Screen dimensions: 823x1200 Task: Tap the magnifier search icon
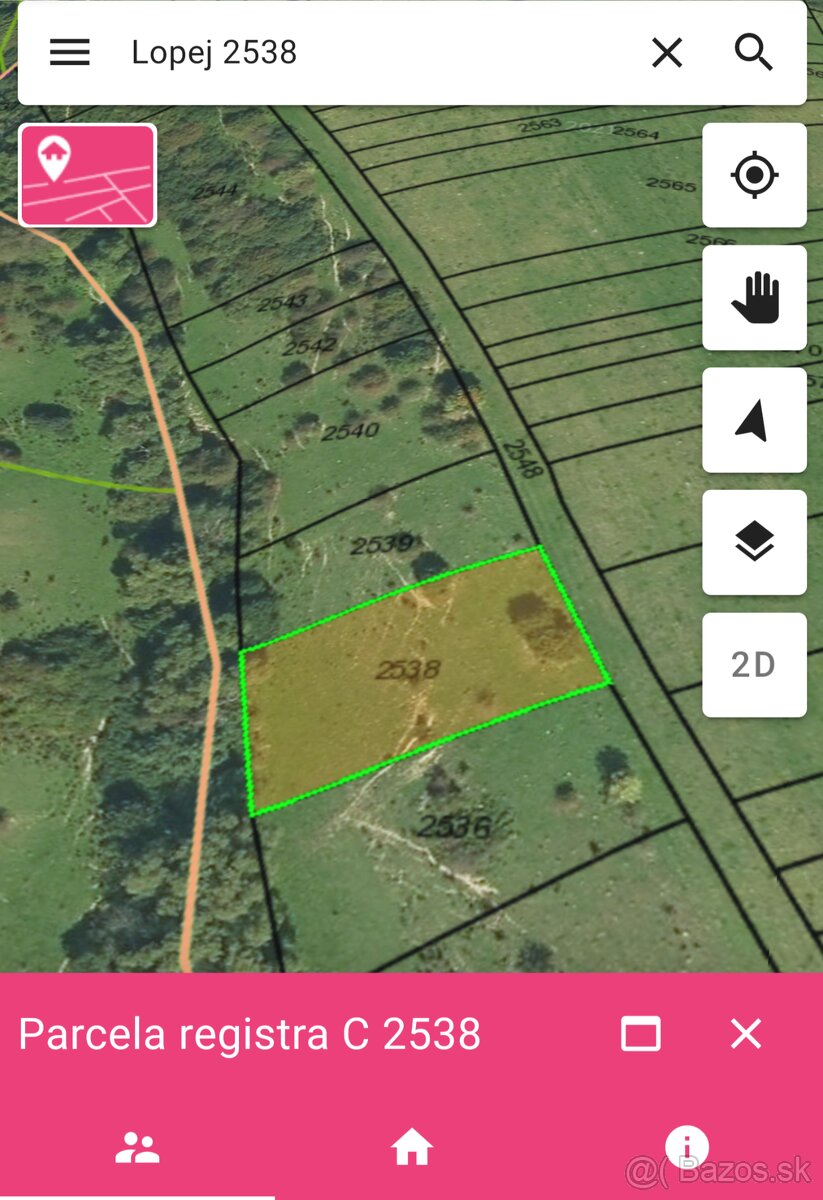(754, 53)
